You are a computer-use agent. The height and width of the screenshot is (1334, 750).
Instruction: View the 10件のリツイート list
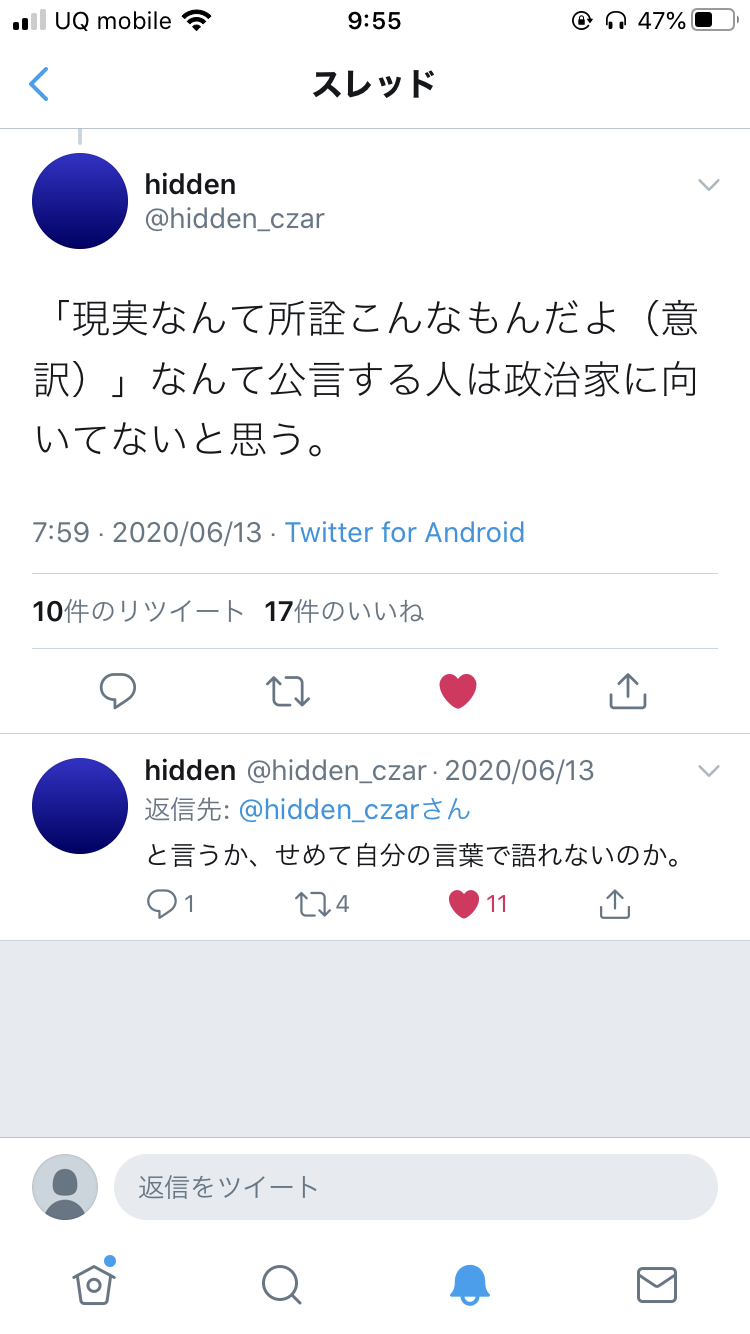138,611
